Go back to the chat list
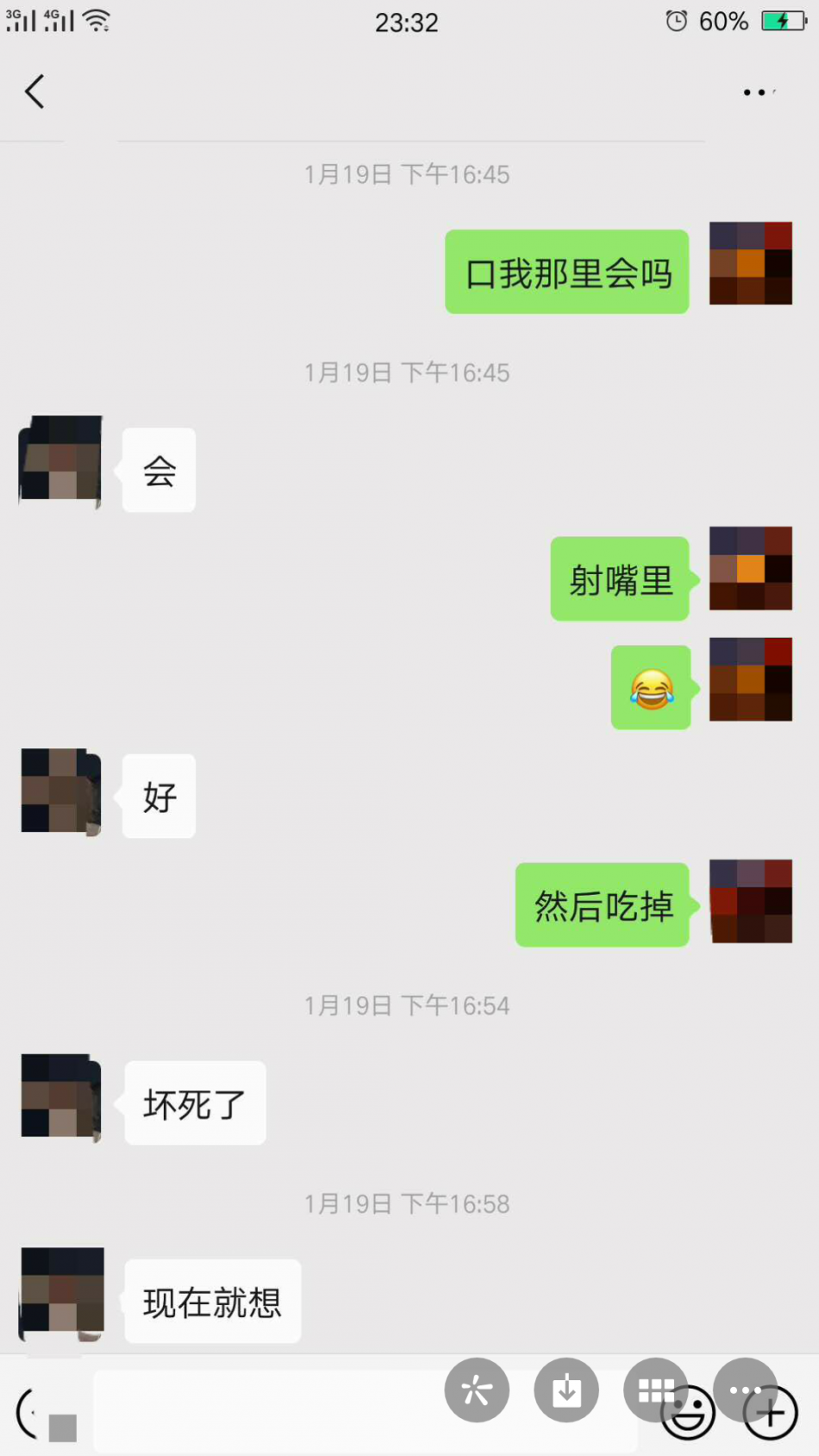The image size is (819, 1456). 35,91
